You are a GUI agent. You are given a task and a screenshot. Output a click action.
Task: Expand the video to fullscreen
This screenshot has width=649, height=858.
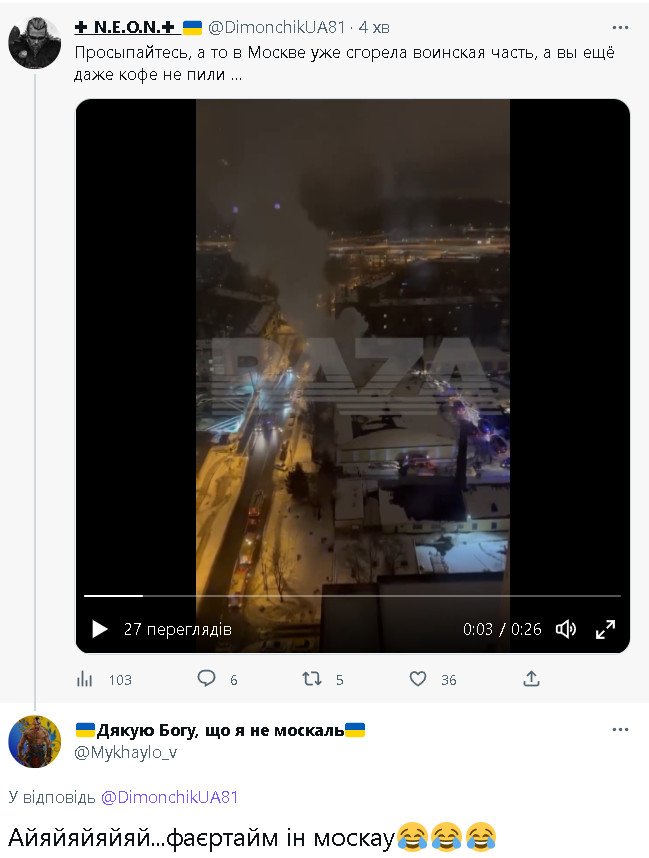pos(606,629)
